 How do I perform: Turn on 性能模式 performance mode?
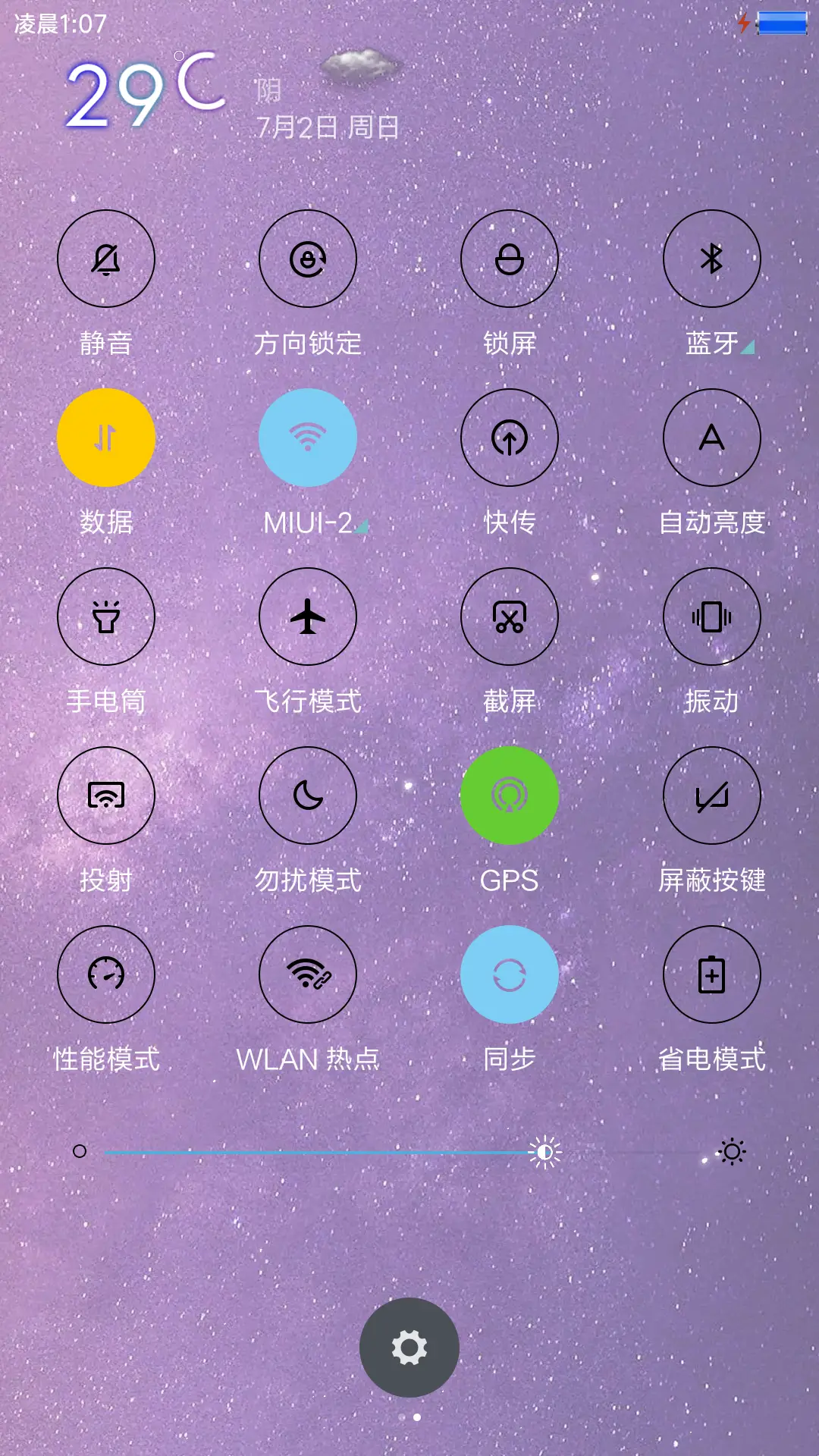click(x=106, y=974)
